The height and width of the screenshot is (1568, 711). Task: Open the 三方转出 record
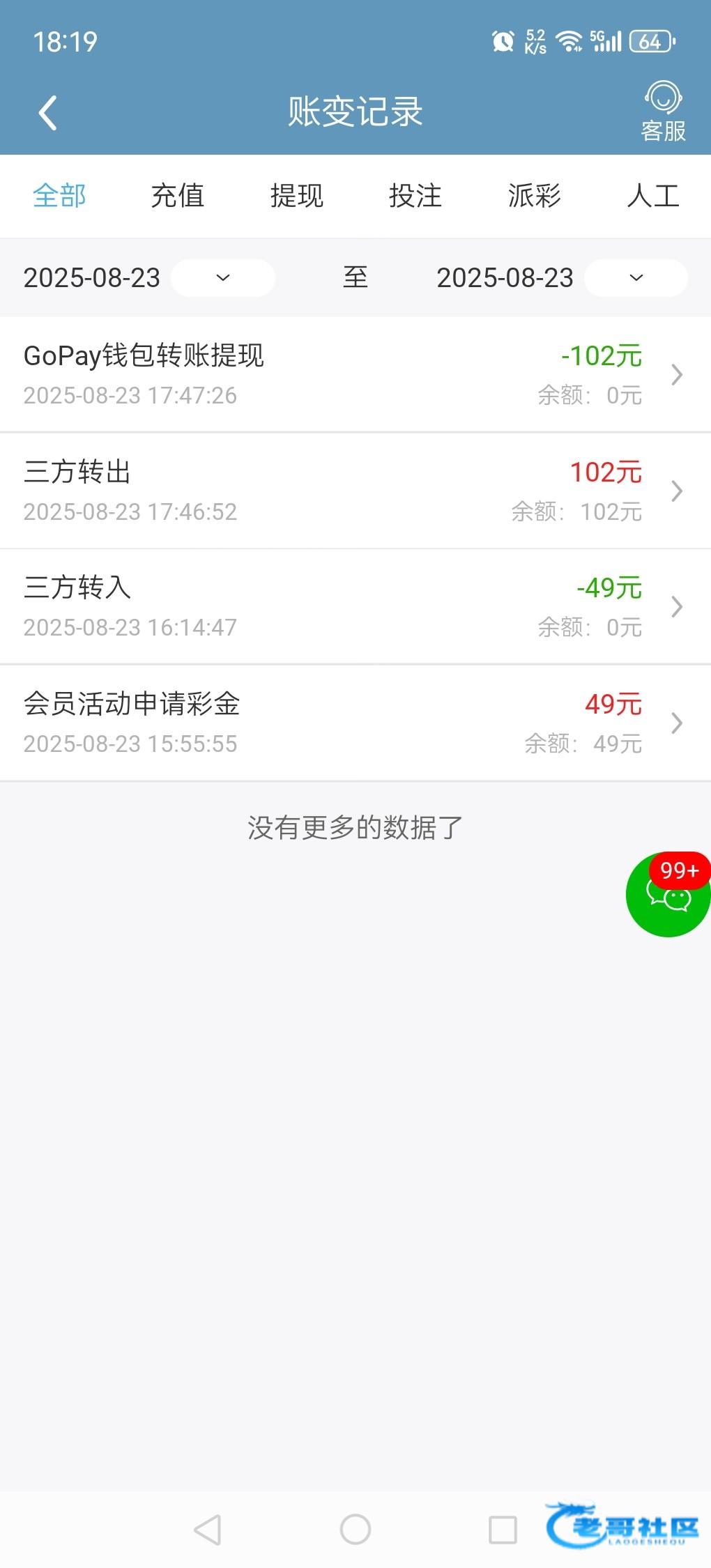pyautogui.click(x=355, y=491)
